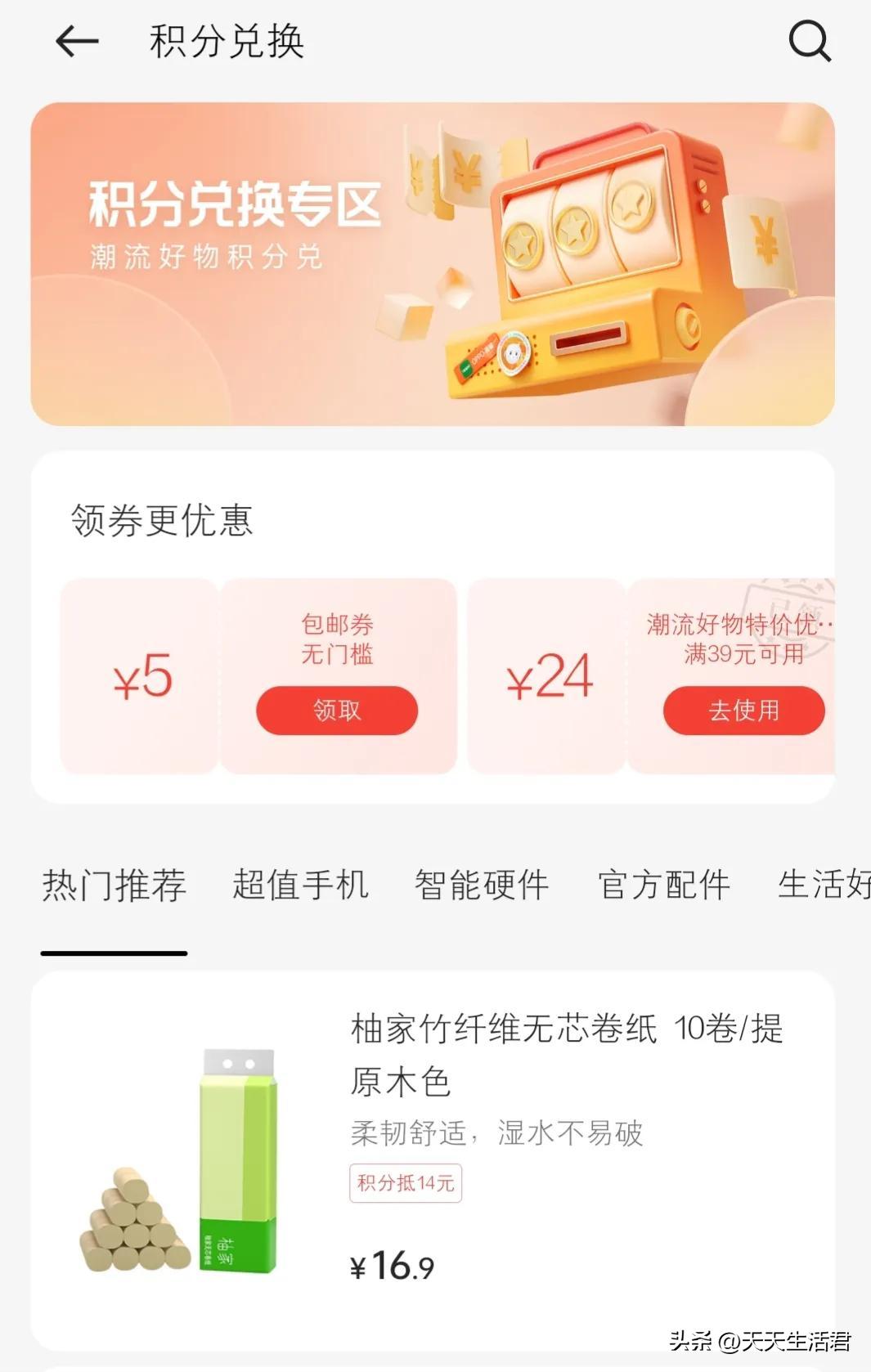Tap the 积分抵14元 points tag
The width and height of the screenshot is (871, 1372).
[406, 1181]
